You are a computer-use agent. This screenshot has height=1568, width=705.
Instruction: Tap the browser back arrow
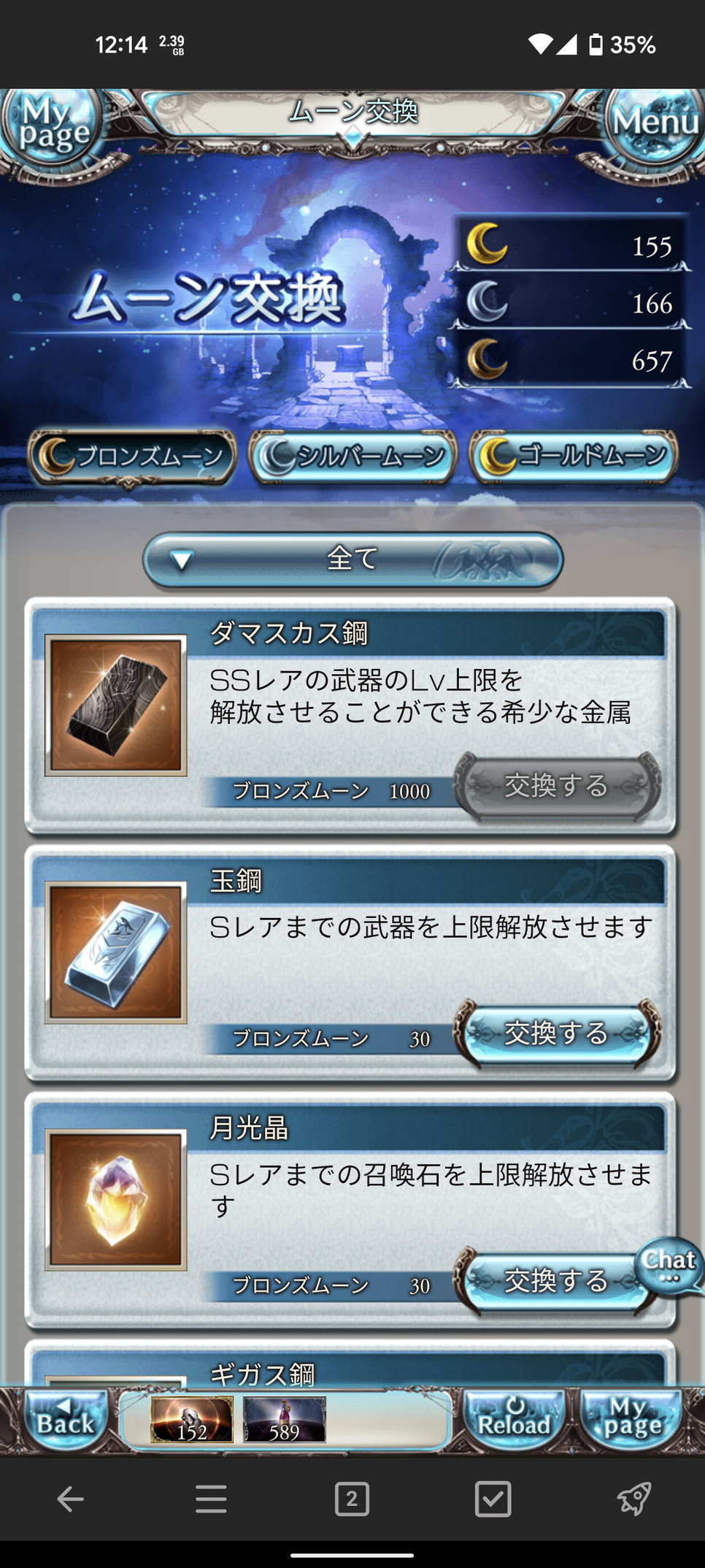(x=70, y=1499)
